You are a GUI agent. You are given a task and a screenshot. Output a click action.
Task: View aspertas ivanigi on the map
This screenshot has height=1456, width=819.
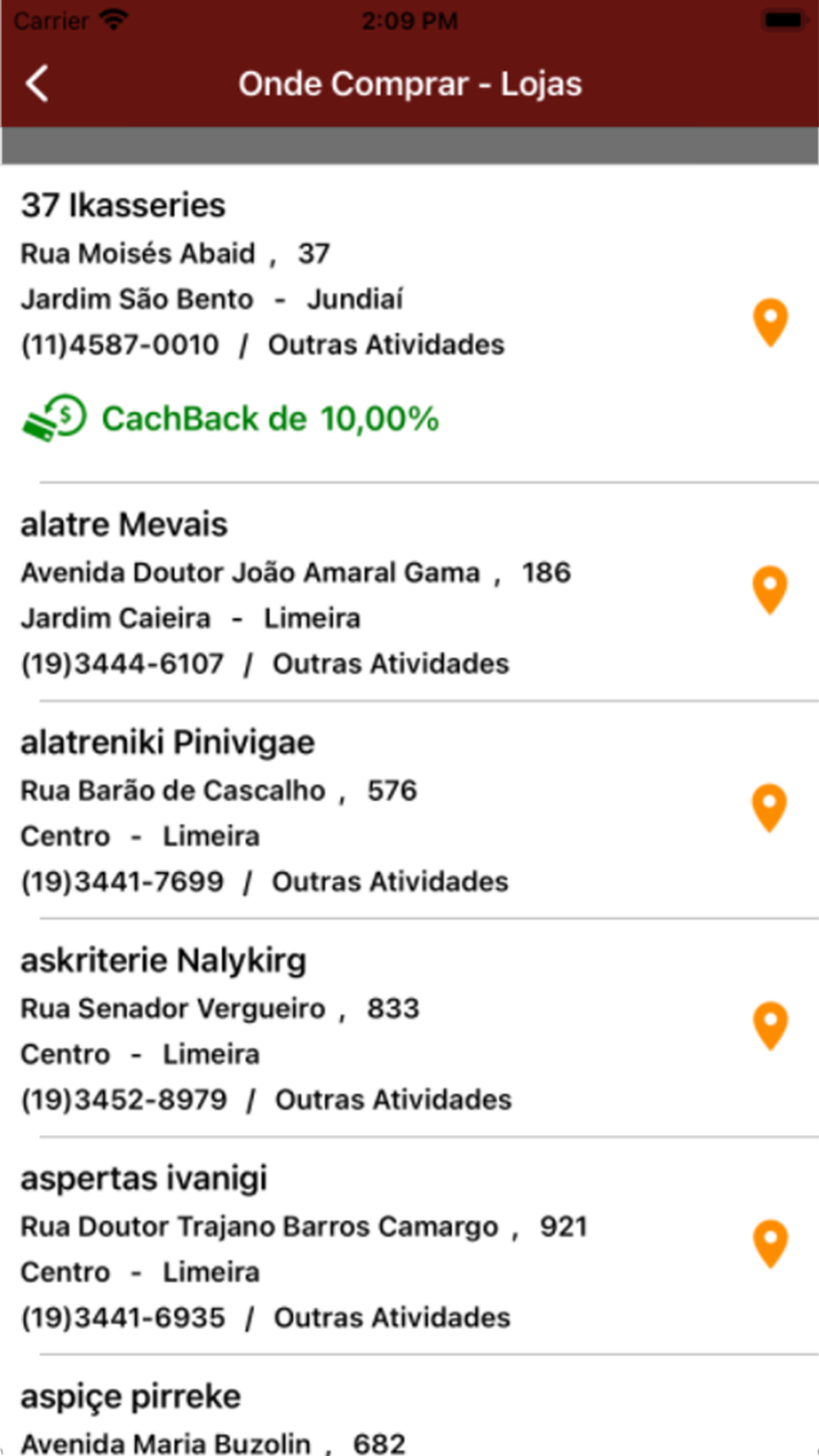(x=770, y=1244)
